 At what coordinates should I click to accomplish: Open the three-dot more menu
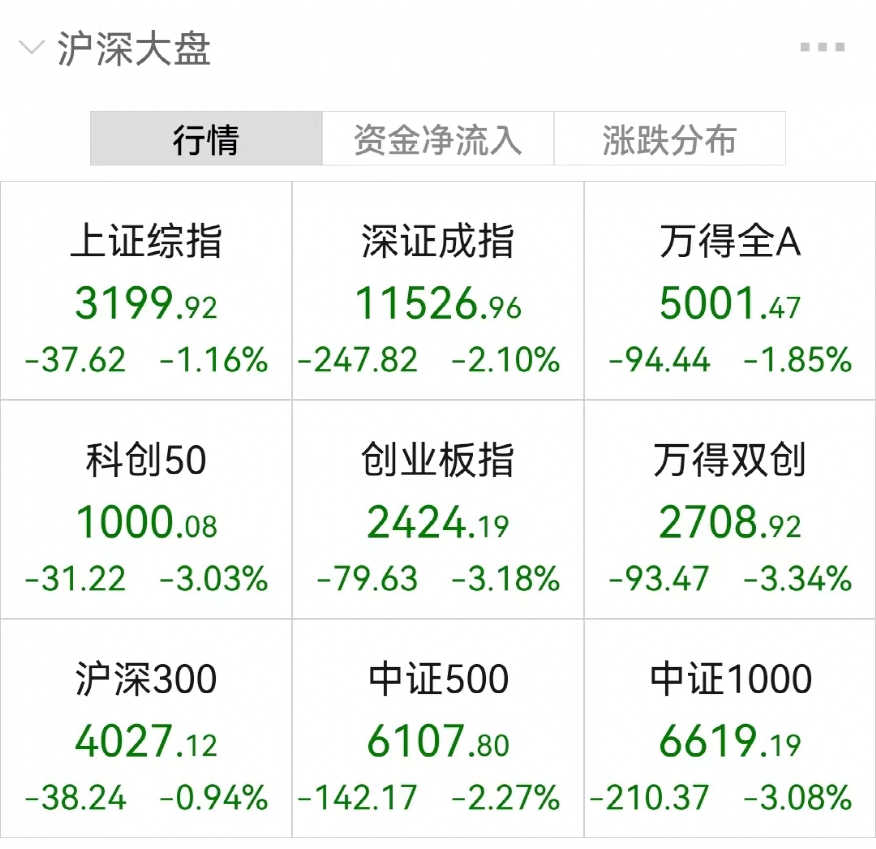[x=822, y=47]
